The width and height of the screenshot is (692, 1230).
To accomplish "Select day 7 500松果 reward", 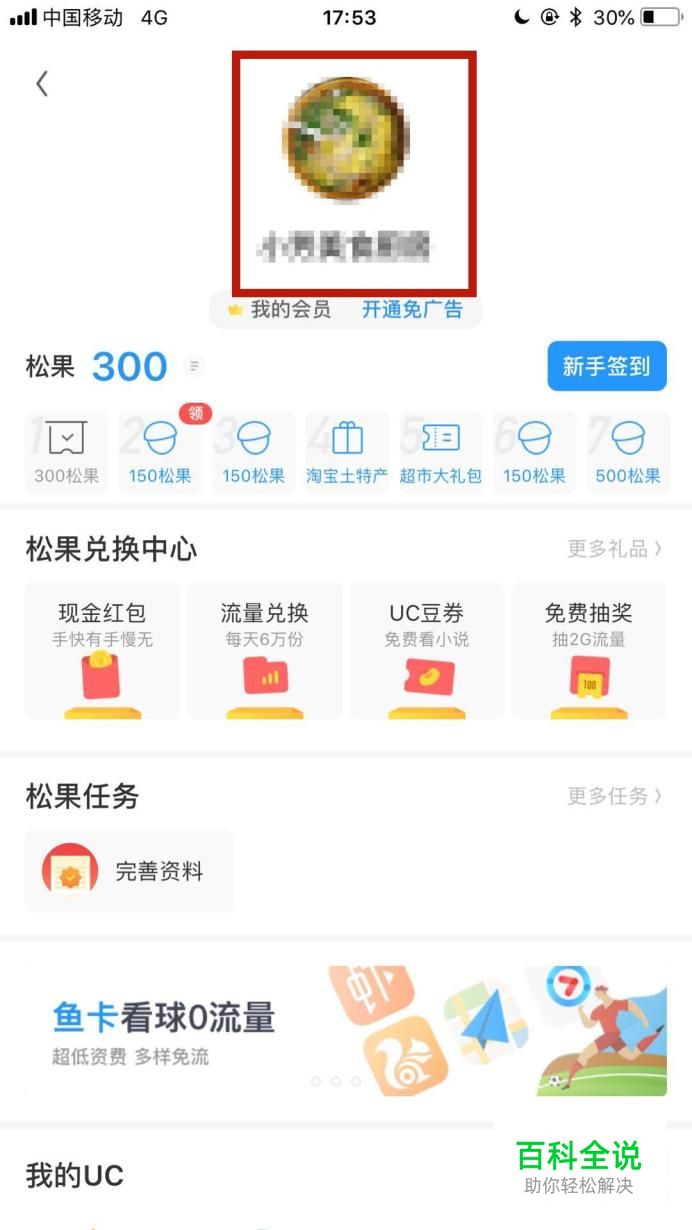I will point(628,452).
